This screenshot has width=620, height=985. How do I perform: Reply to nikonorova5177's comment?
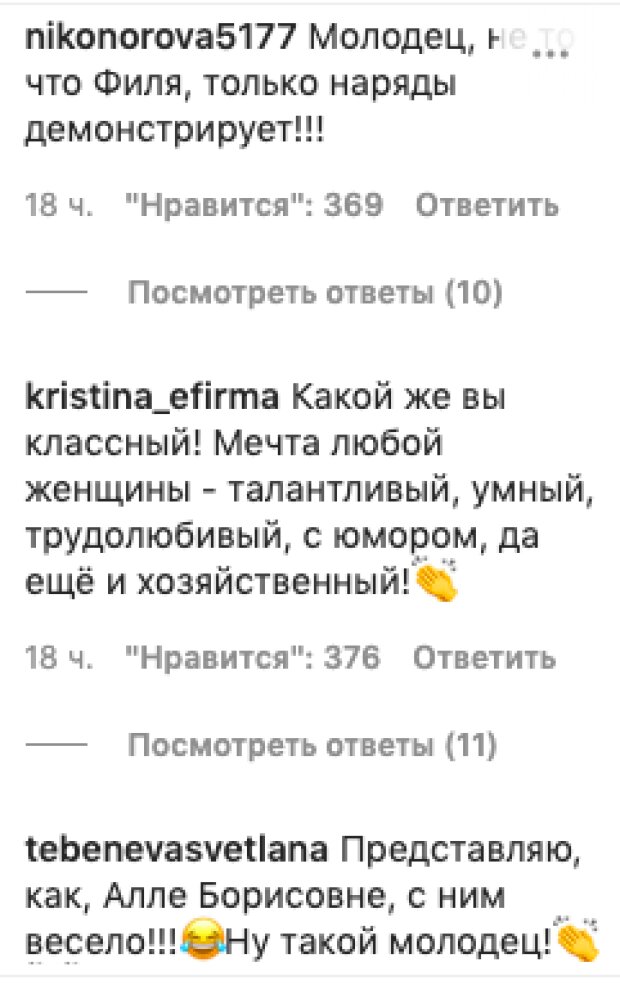coord(486,206)
